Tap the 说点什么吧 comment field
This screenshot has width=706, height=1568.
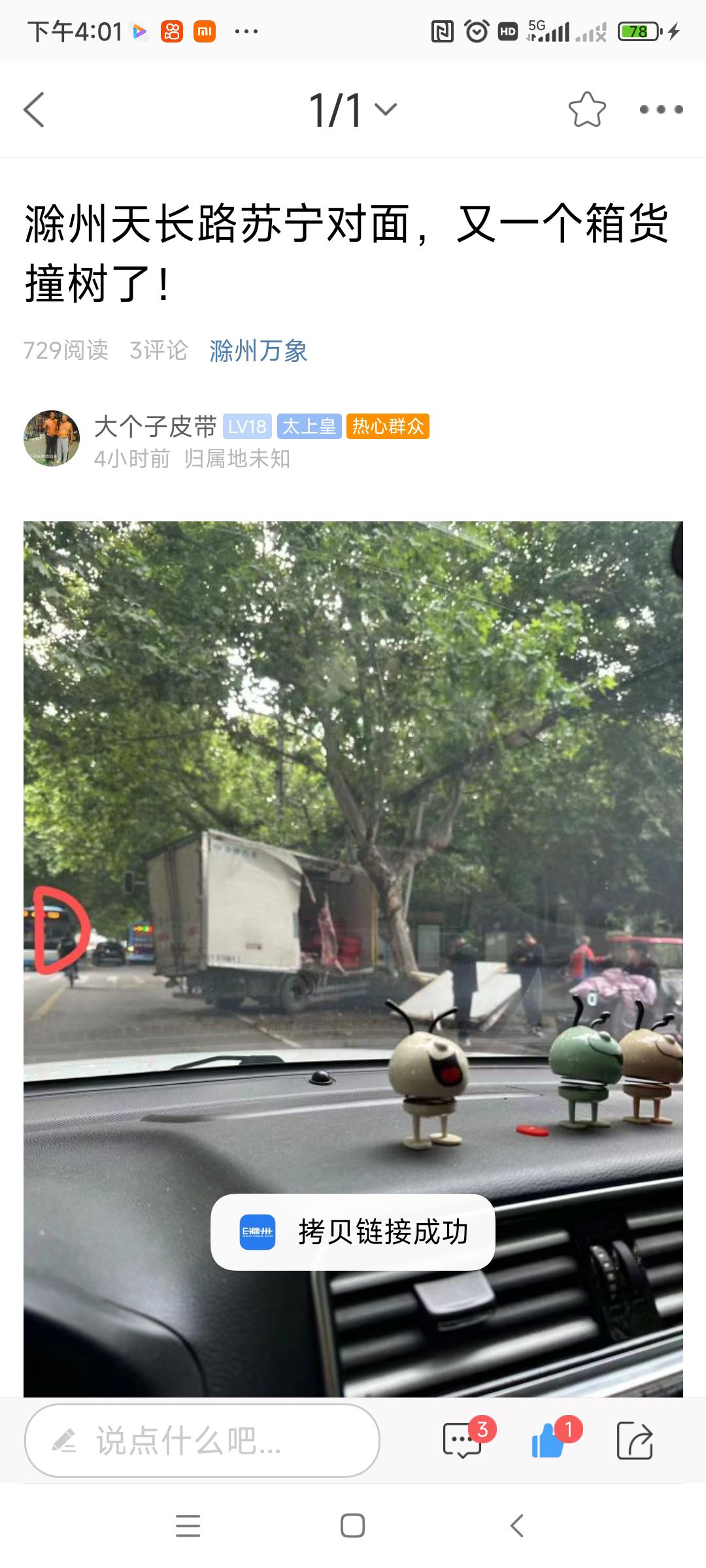coord(202,1441)
